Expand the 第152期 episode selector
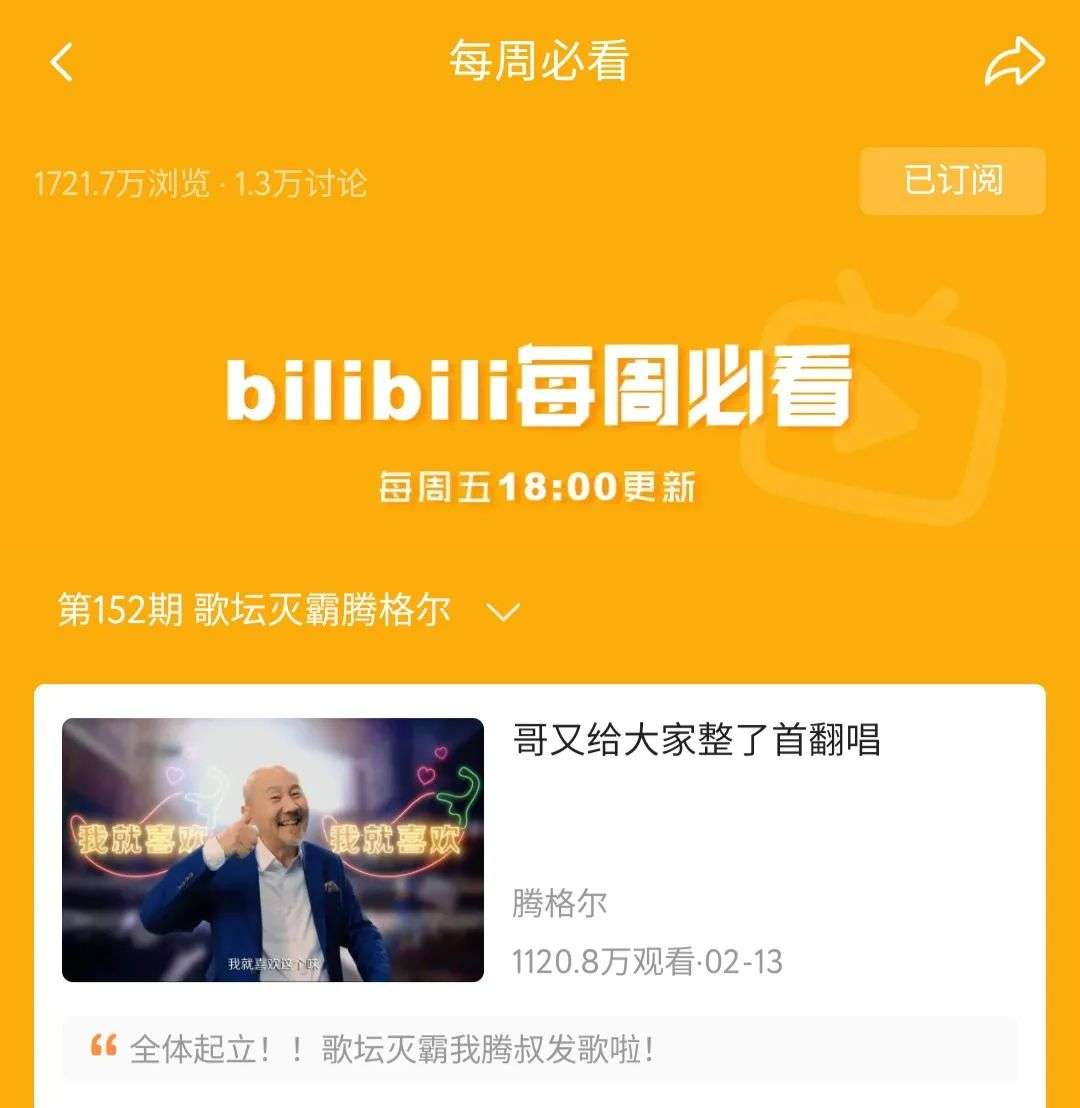 [x=502, y=612]
